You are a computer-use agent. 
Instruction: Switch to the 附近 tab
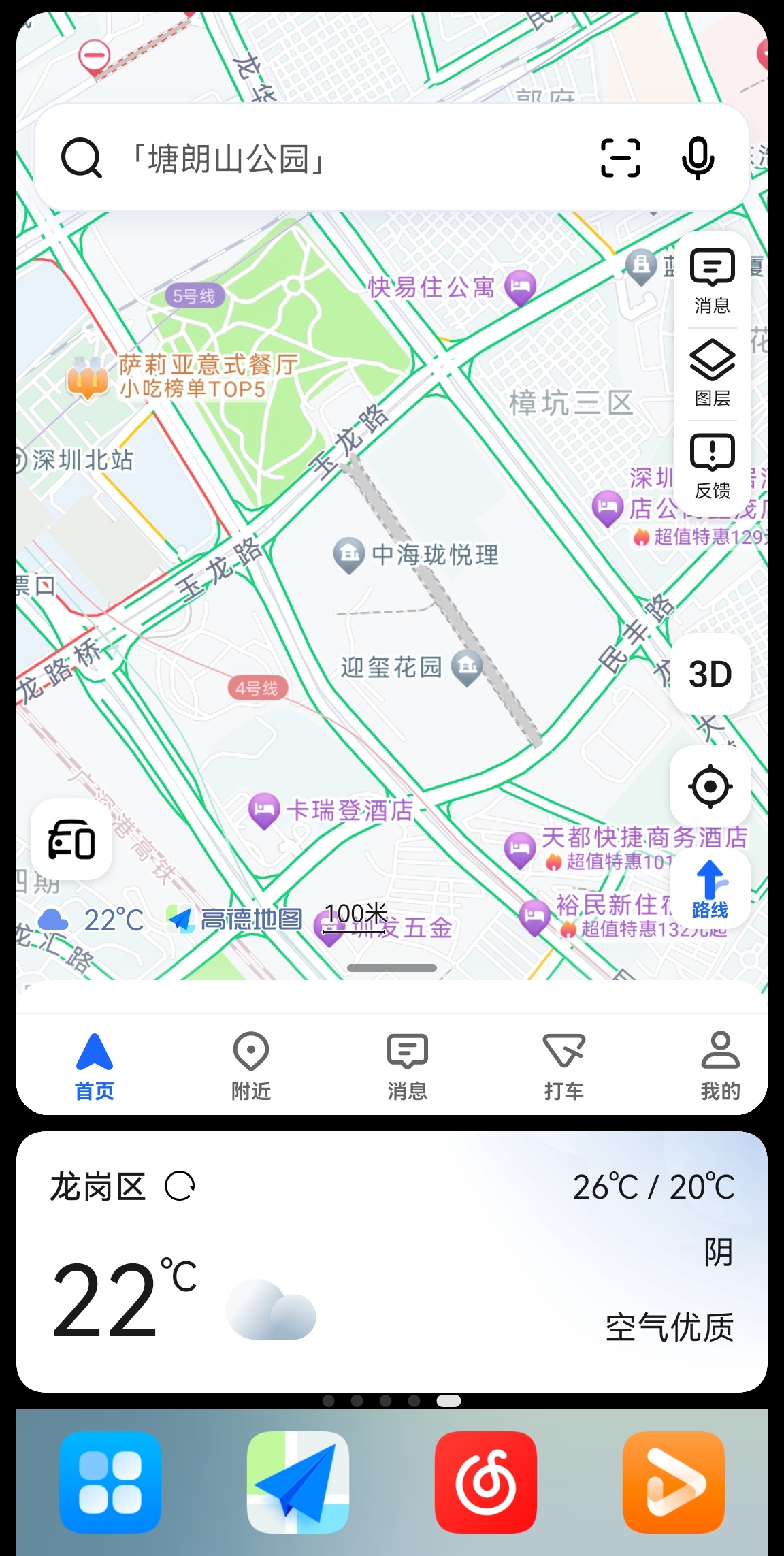[x=251, y=1065]
